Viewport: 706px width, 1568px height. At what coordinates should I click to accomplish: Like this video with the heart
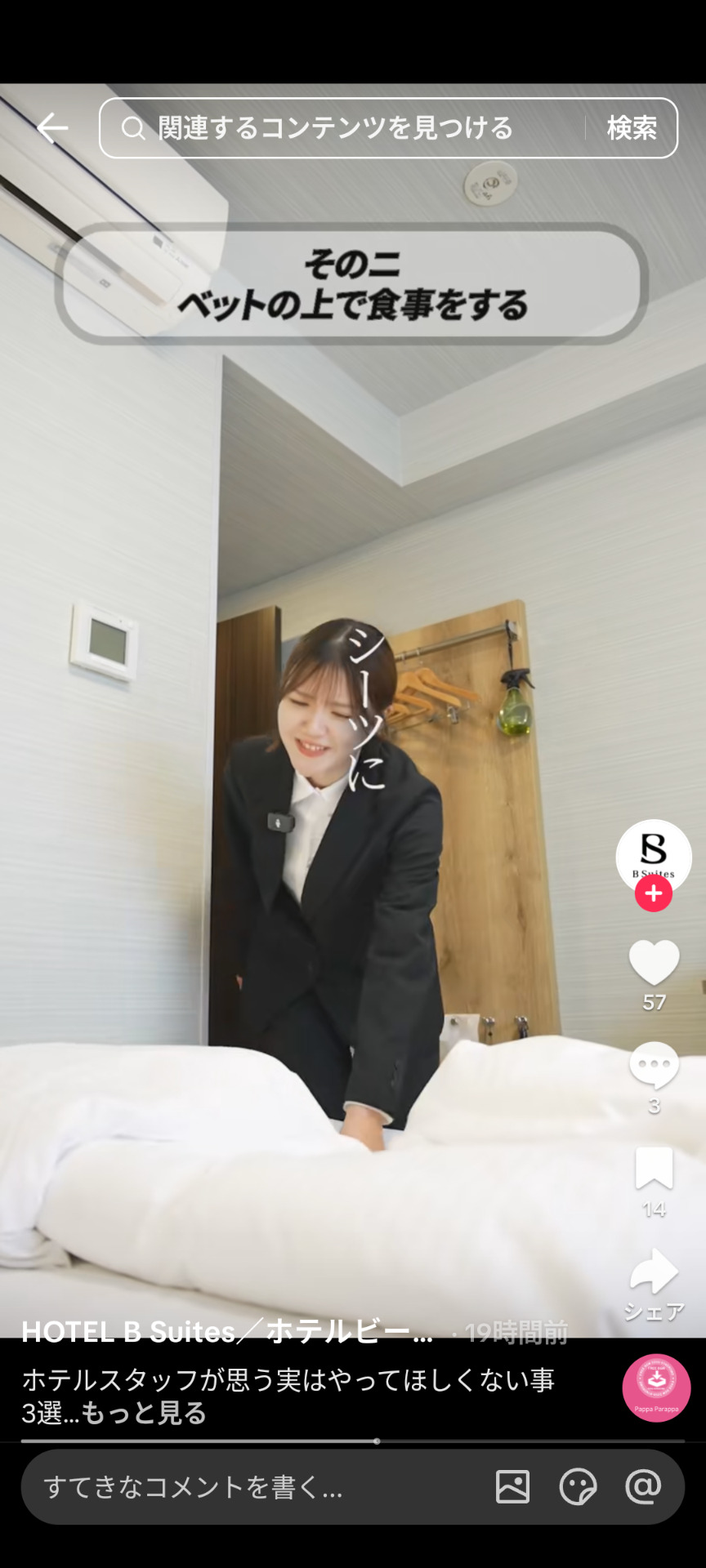(x=654, y=963)
